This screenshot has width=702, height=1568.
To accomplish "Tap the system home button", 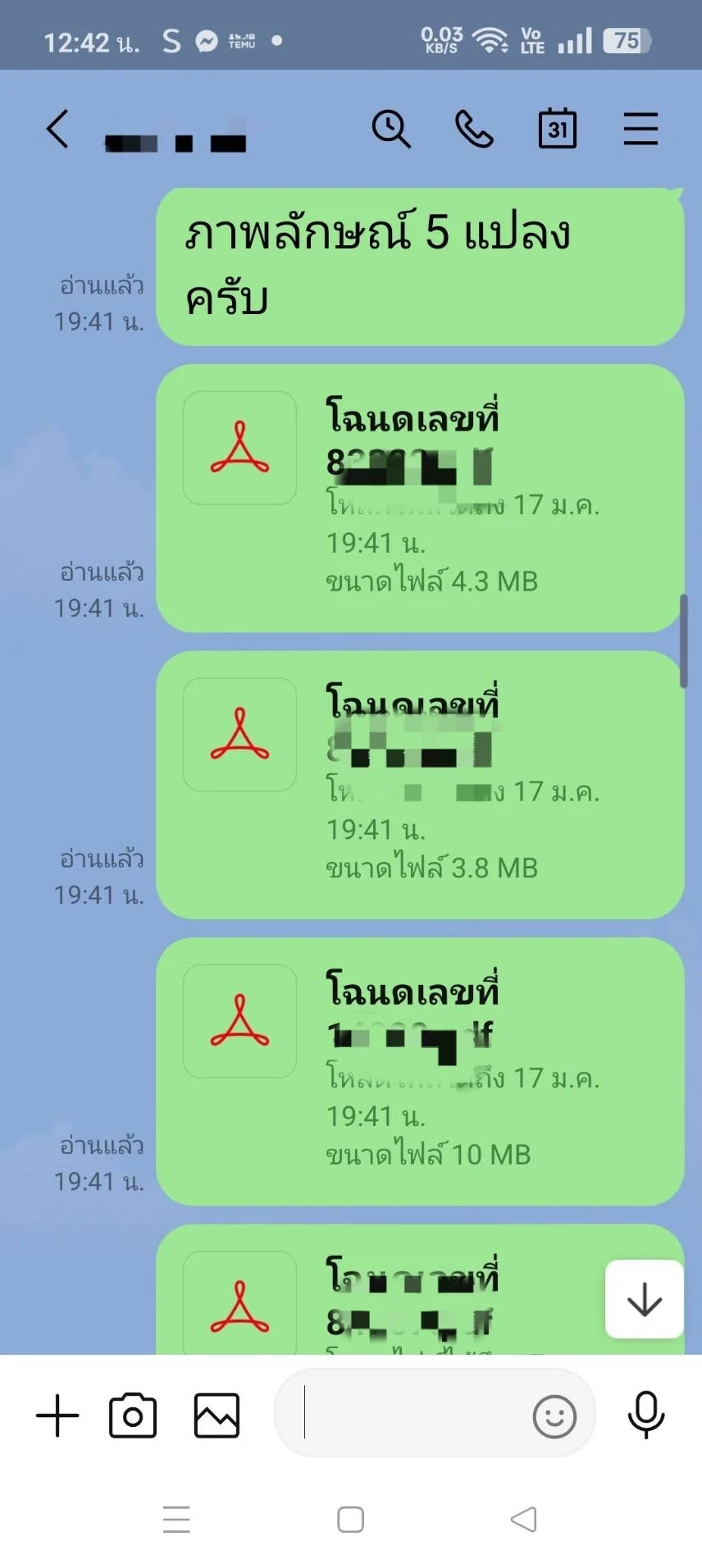I will tap(351, 1520).
